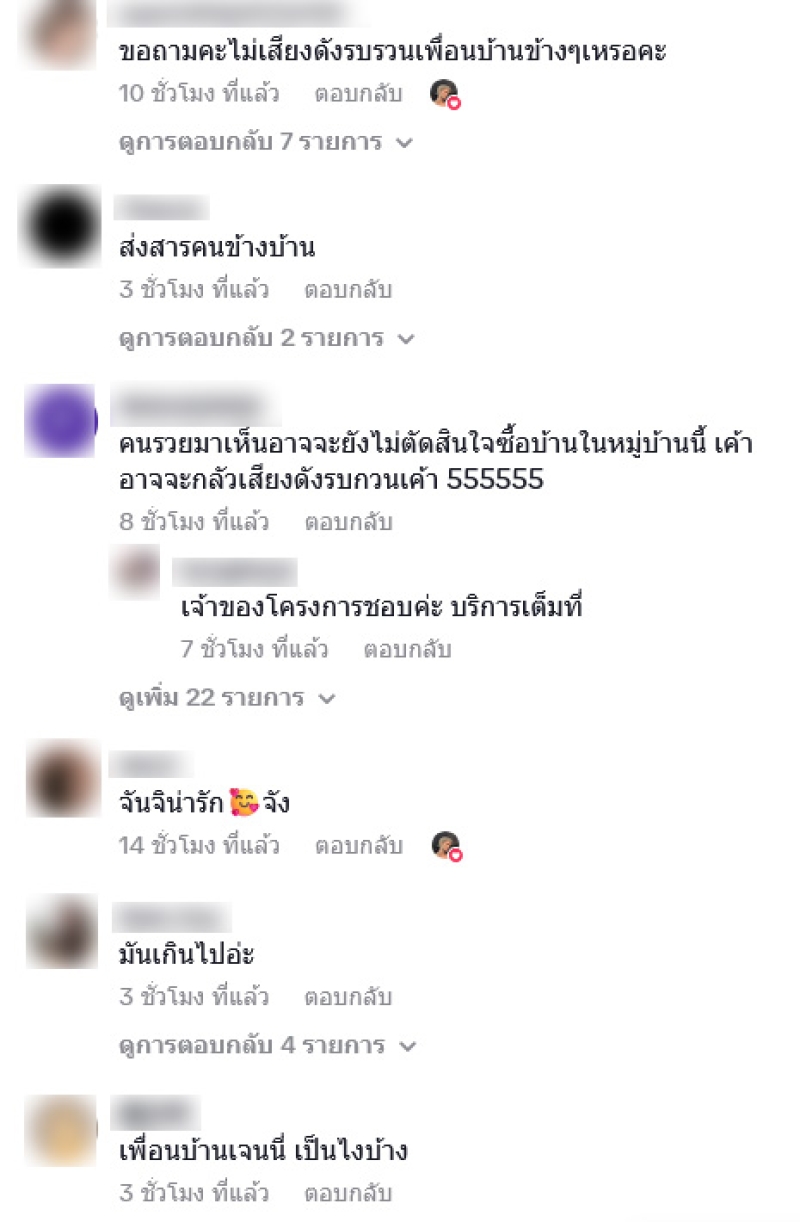Reply to comment เพื่อนบ้านเจนนี่ เป็นไงบ้าง
This screenshot has height=1222, width=800.
click(348, 1193)
